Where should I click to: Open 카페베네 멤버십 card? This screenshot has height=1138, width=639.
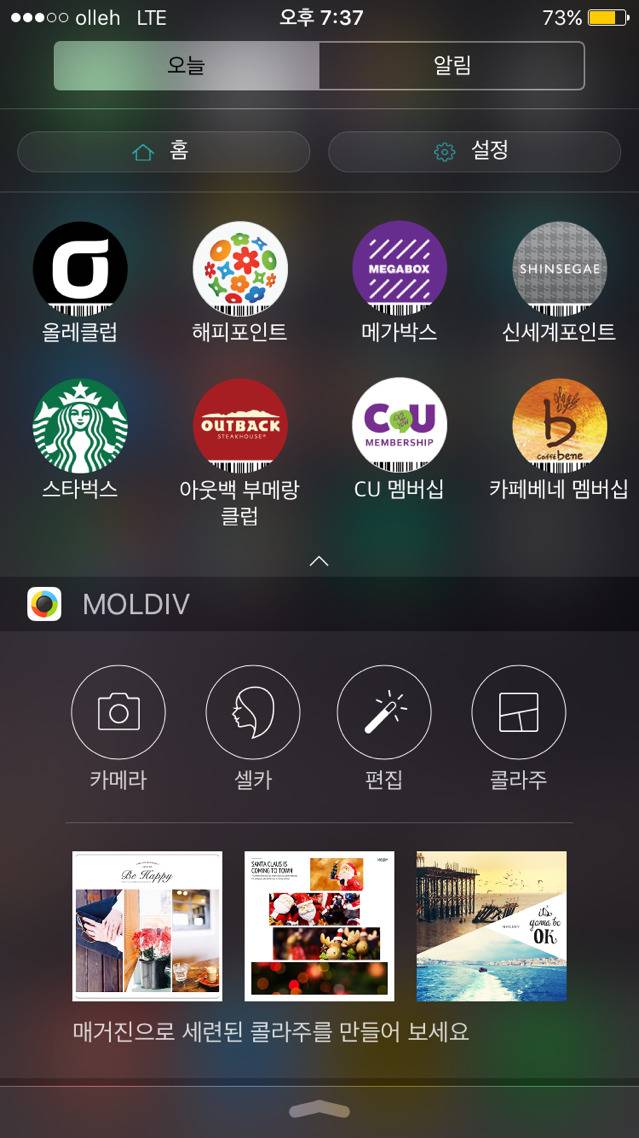pyautogui.click(x=559, y=426)
